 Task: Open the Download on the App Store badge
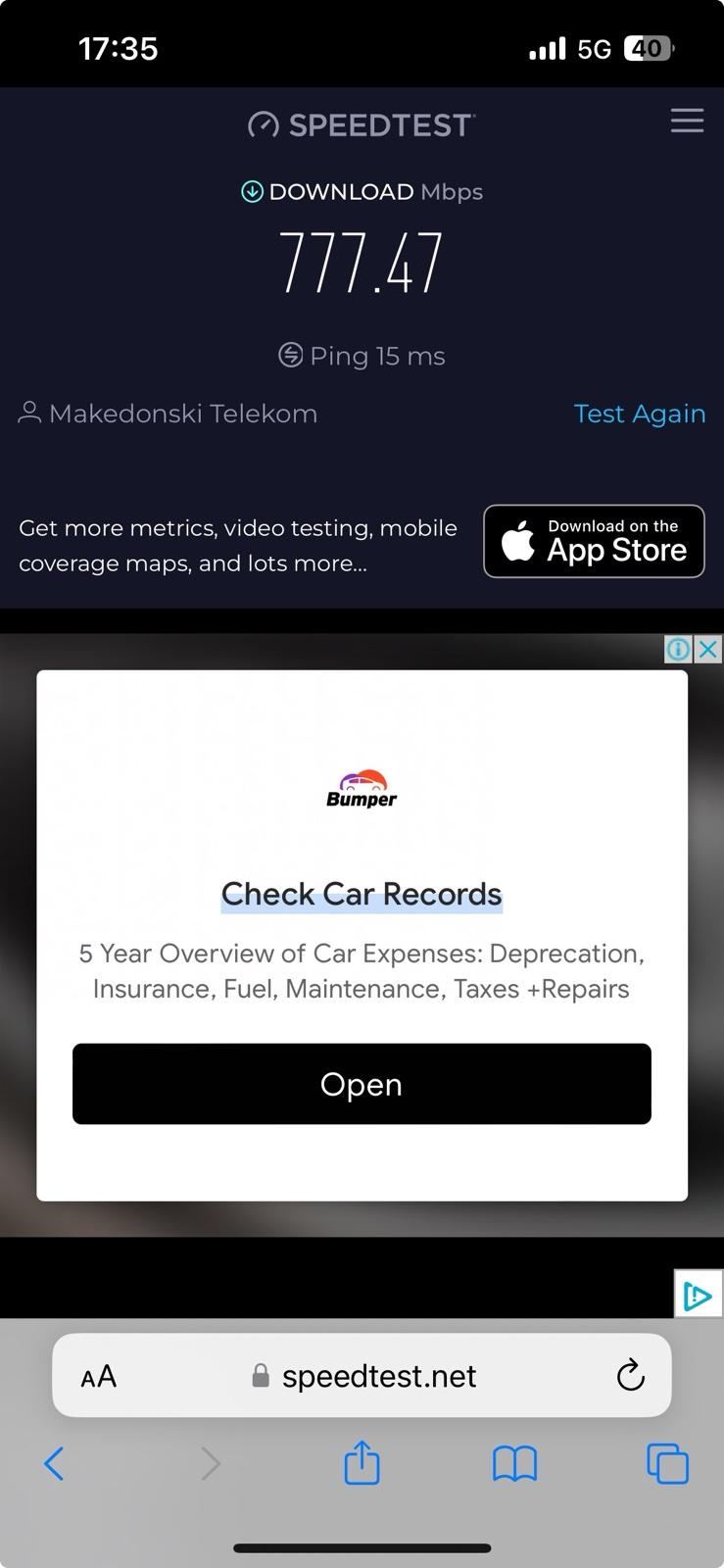tap(594, 541)
